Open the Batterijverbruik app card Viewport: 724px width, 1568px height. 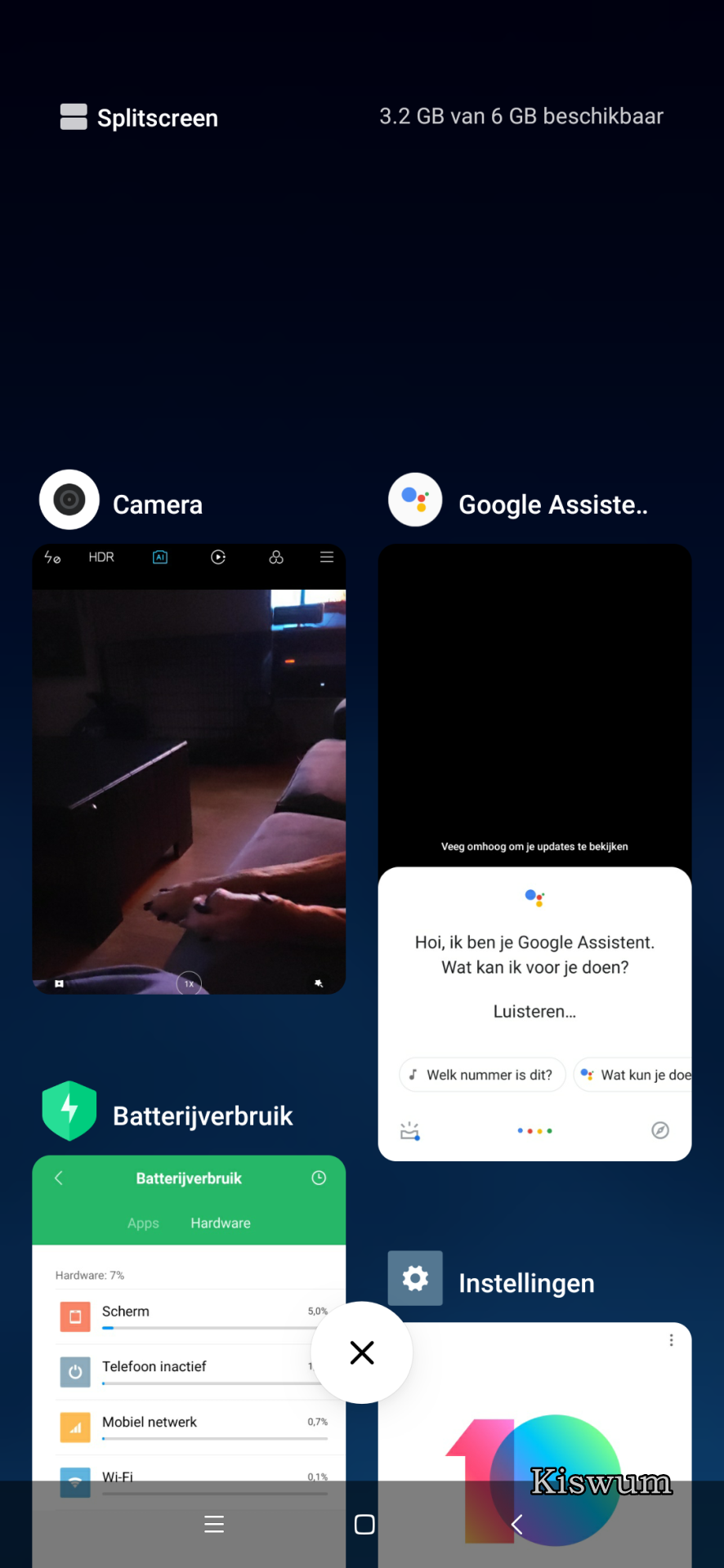(x=189, y=1361)
